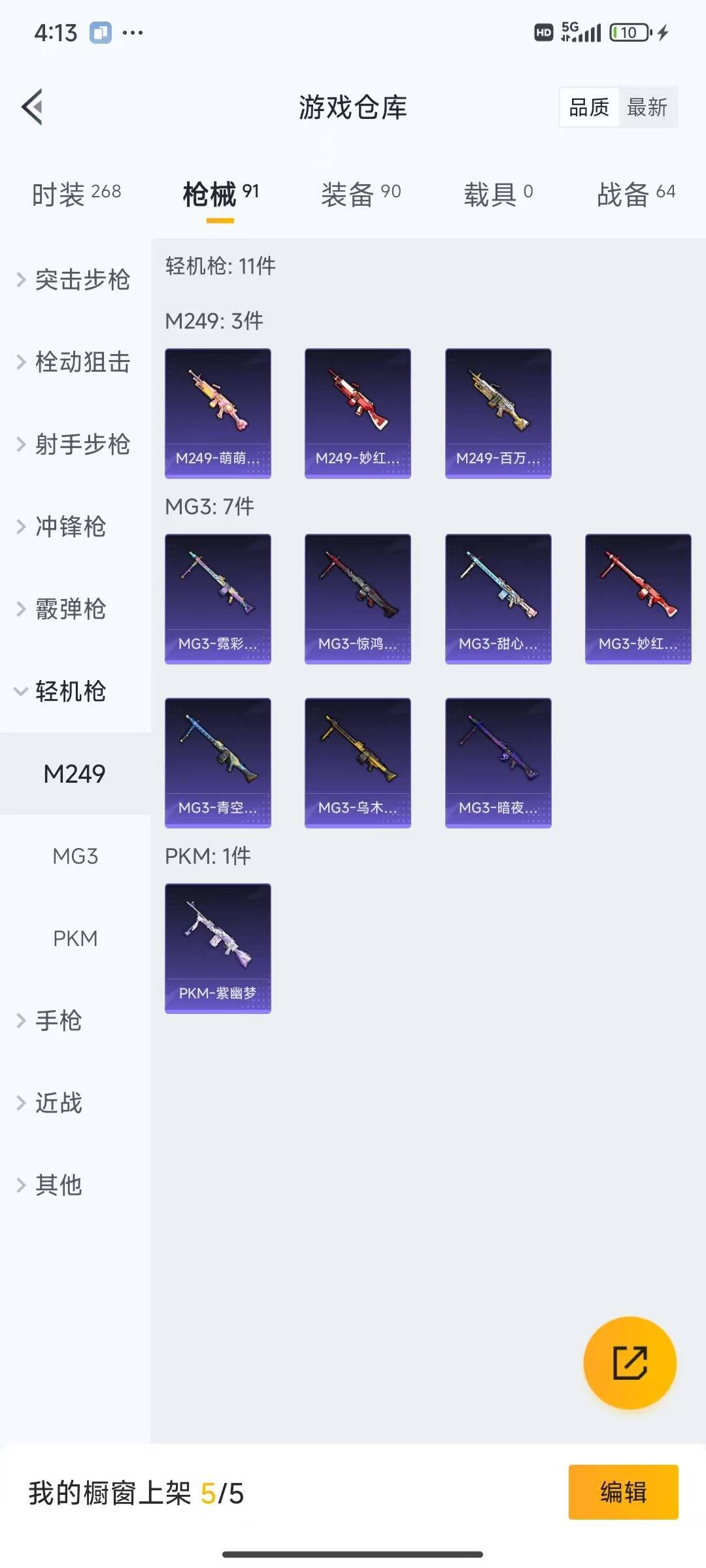This screenshot has width=706, height=1568.
Task: Select MG3 in the sidebar
Action: [x=75, y=856]
